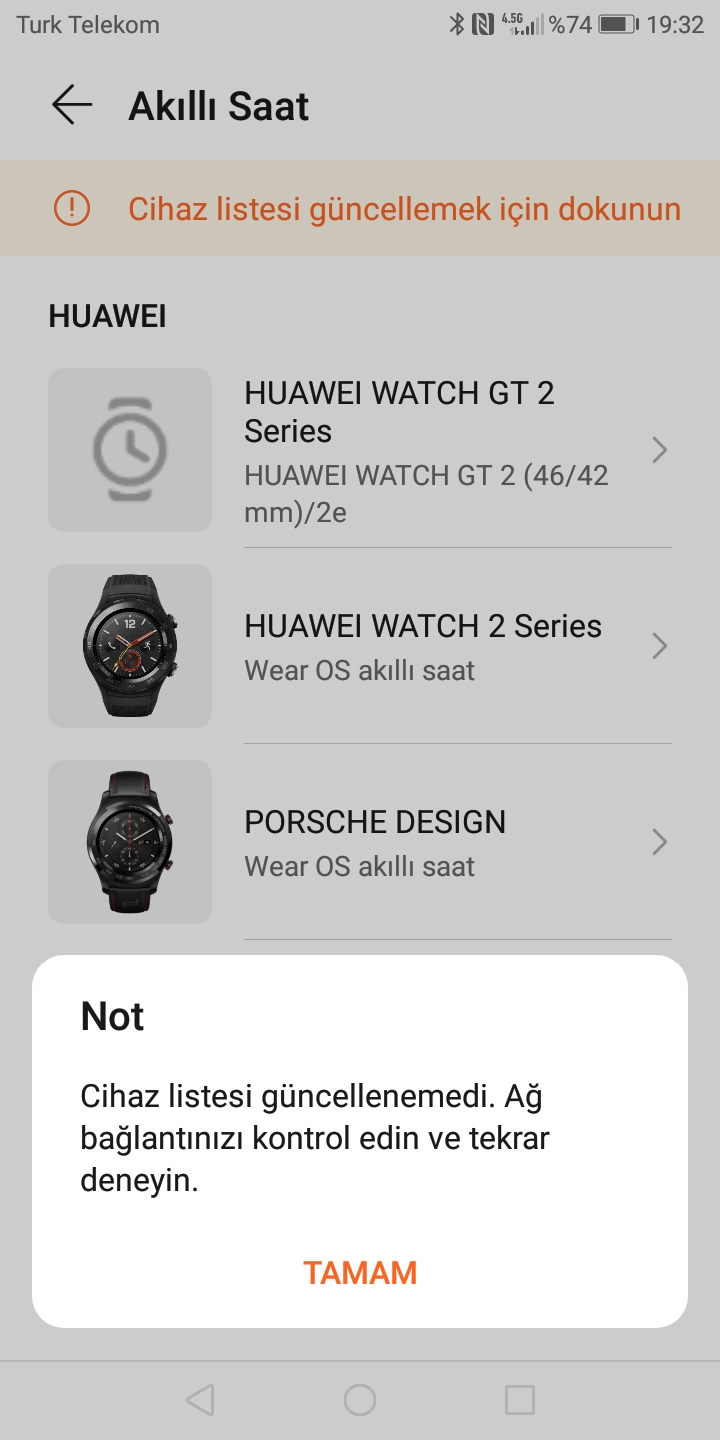720x1440 pixels.
Task: Open system recent apps
Action: tap(519, 1400)
